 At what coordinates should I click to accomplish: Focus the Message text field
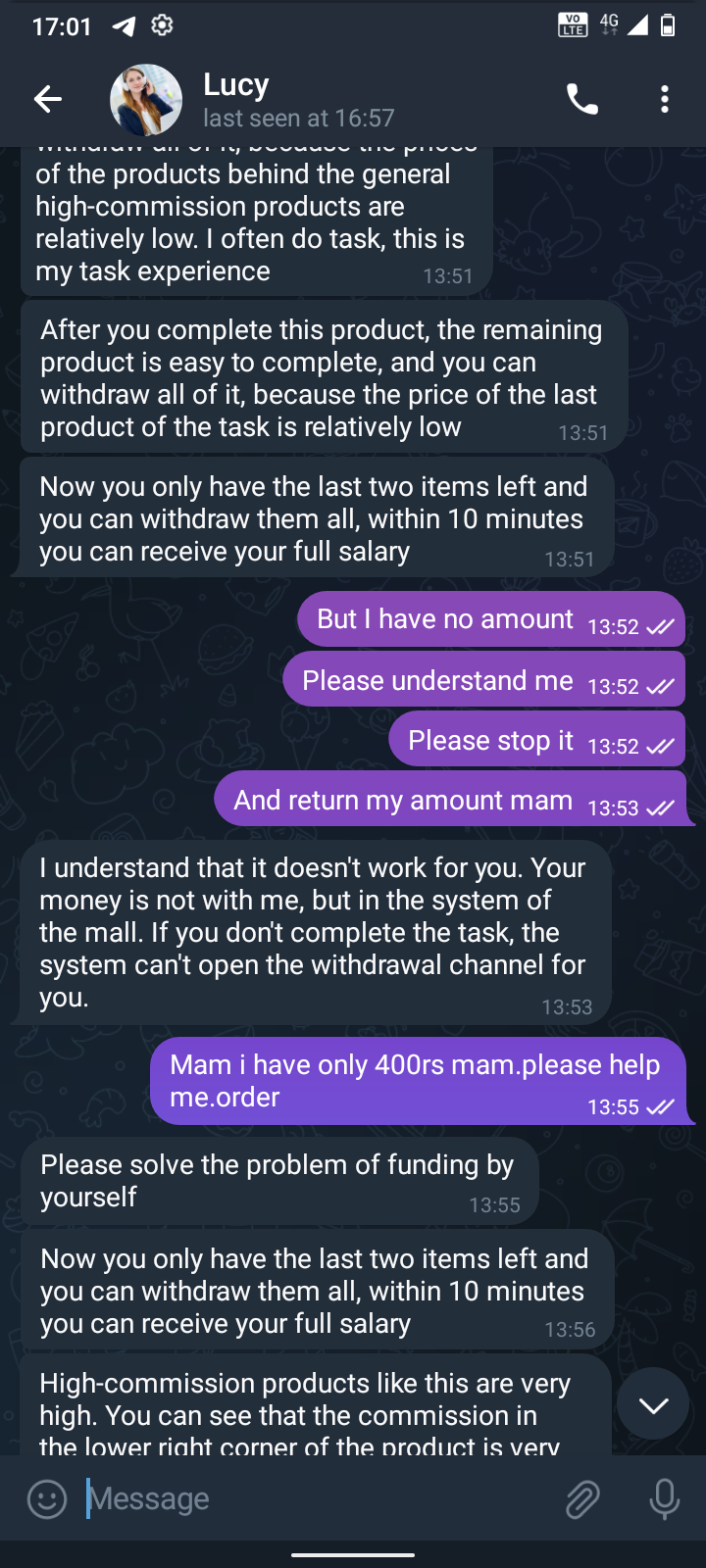314,1499
